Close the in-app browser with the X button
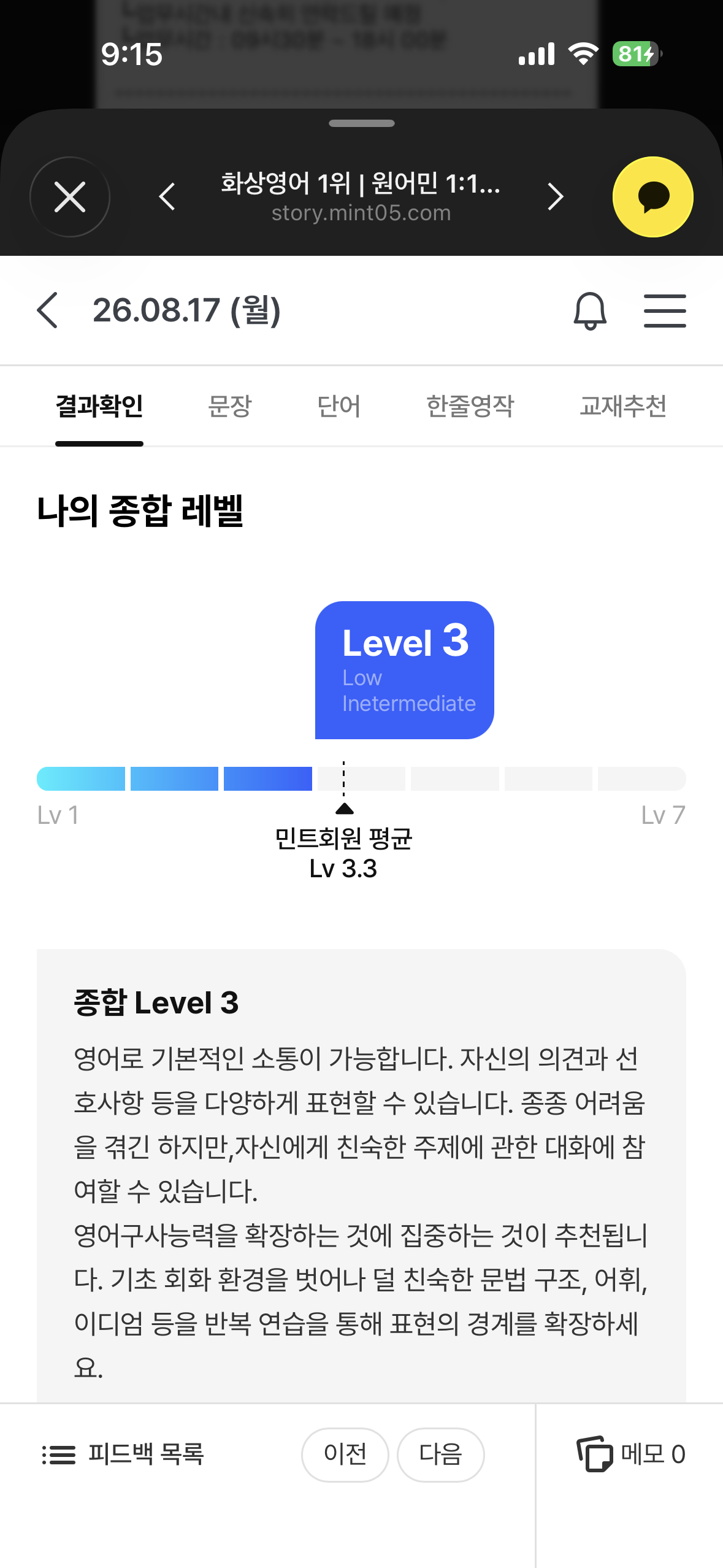The height and width of the screenshot is (1568, 723). pyautogui.click(x=70, y=197)
